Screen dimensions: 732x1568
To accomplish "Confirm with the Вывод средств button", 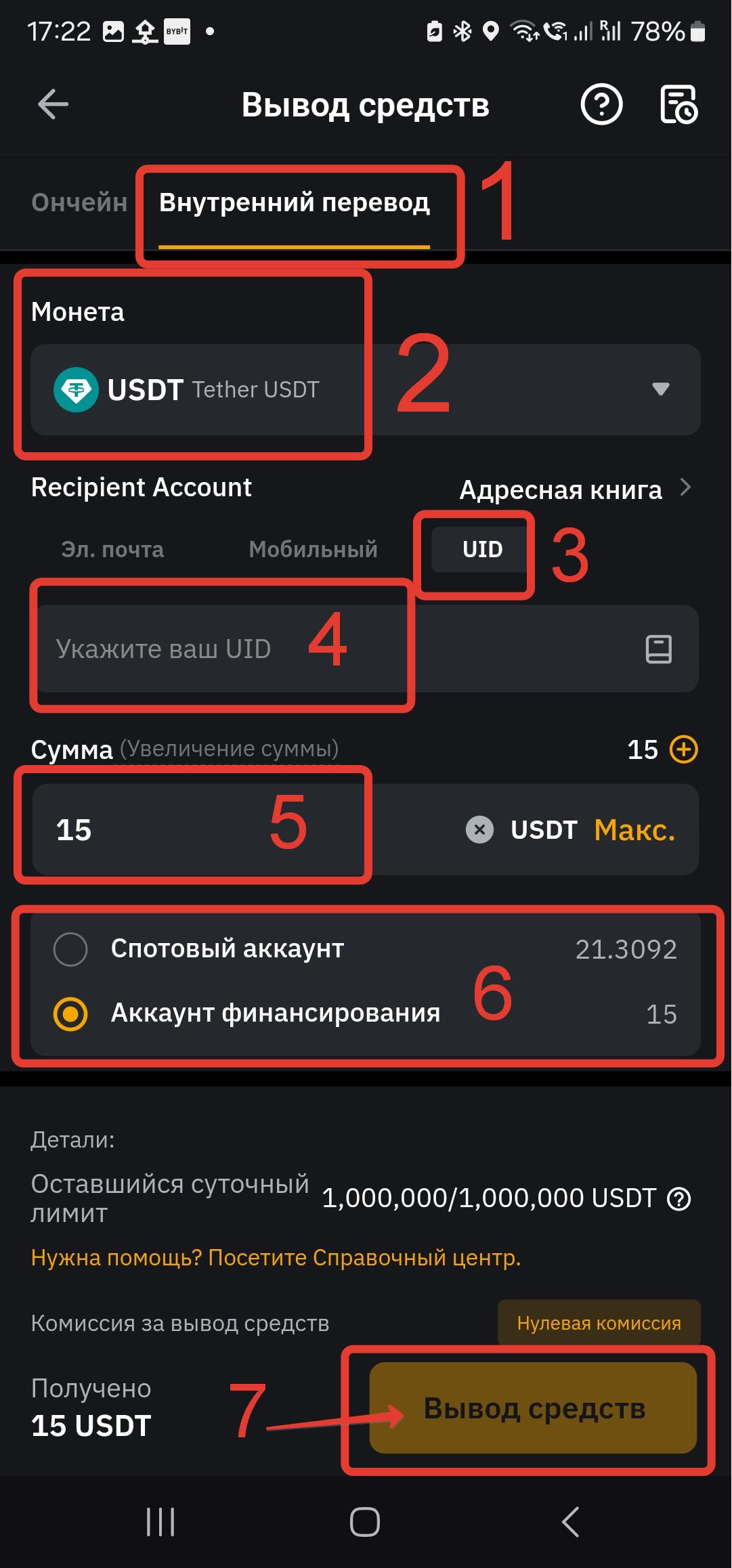I will (x=533, y=1408).
